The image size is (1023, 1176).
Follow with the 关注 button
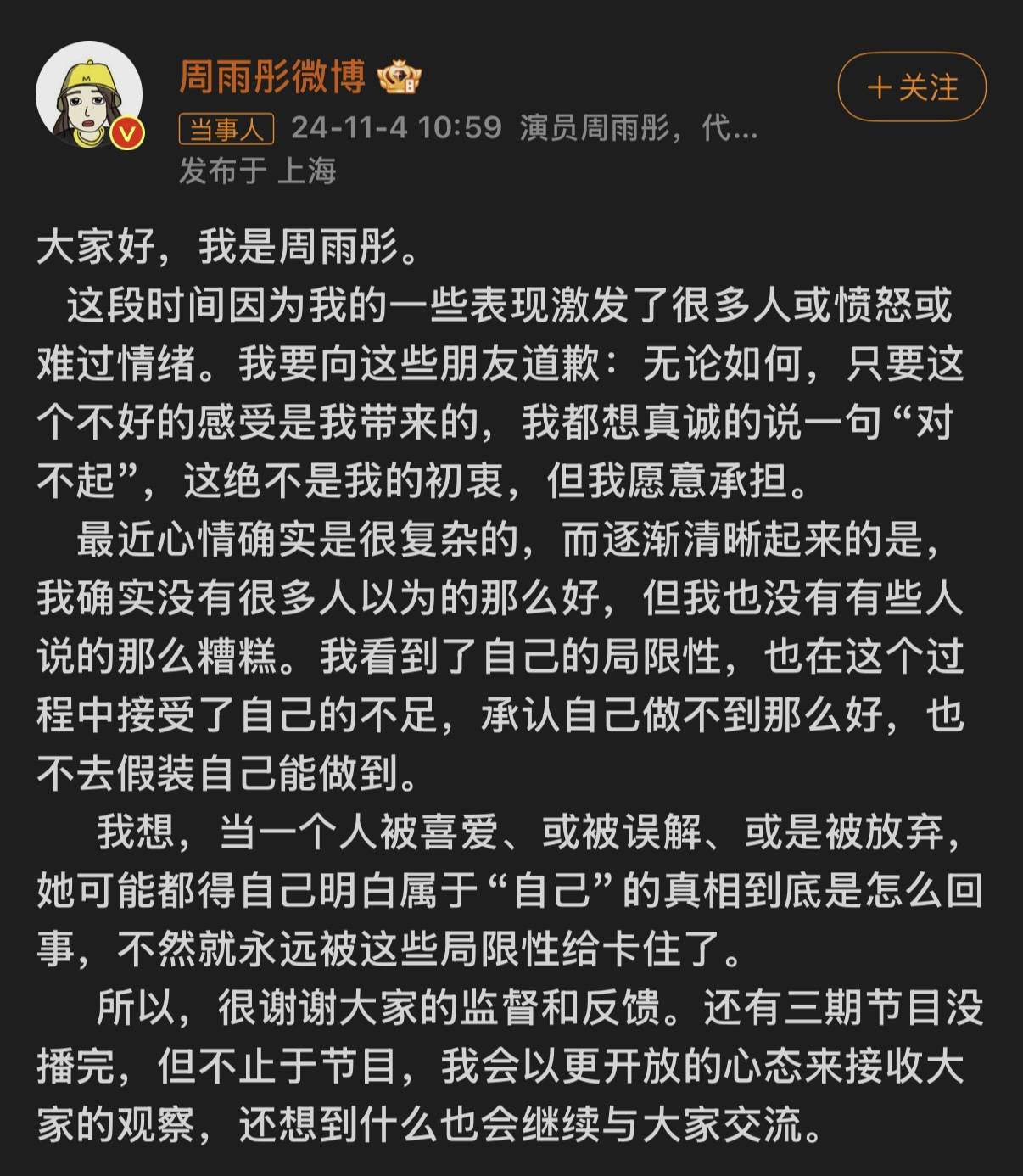(x=912, y=87)
